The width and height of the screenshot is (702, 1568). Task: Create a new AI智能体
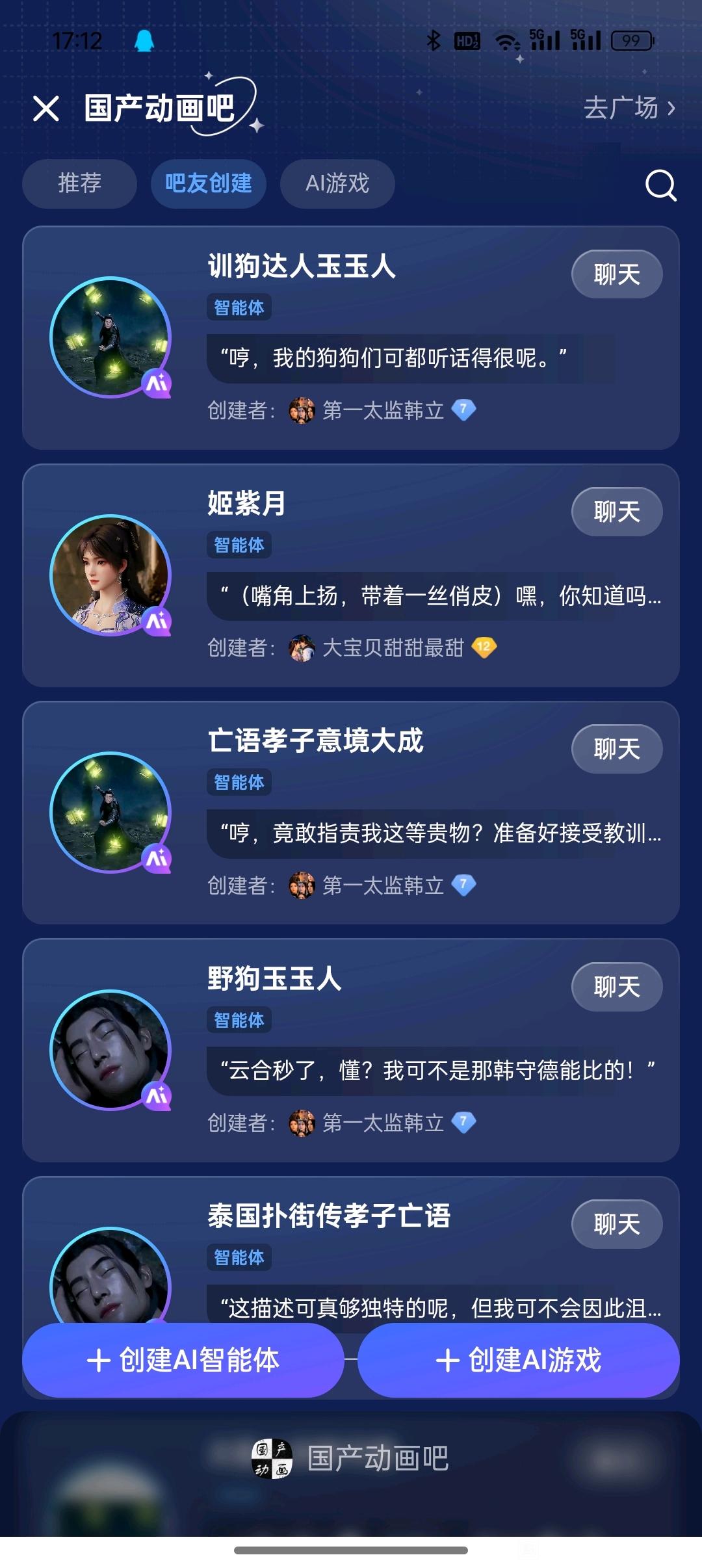pyautogui.click(x=183, y=1360)
